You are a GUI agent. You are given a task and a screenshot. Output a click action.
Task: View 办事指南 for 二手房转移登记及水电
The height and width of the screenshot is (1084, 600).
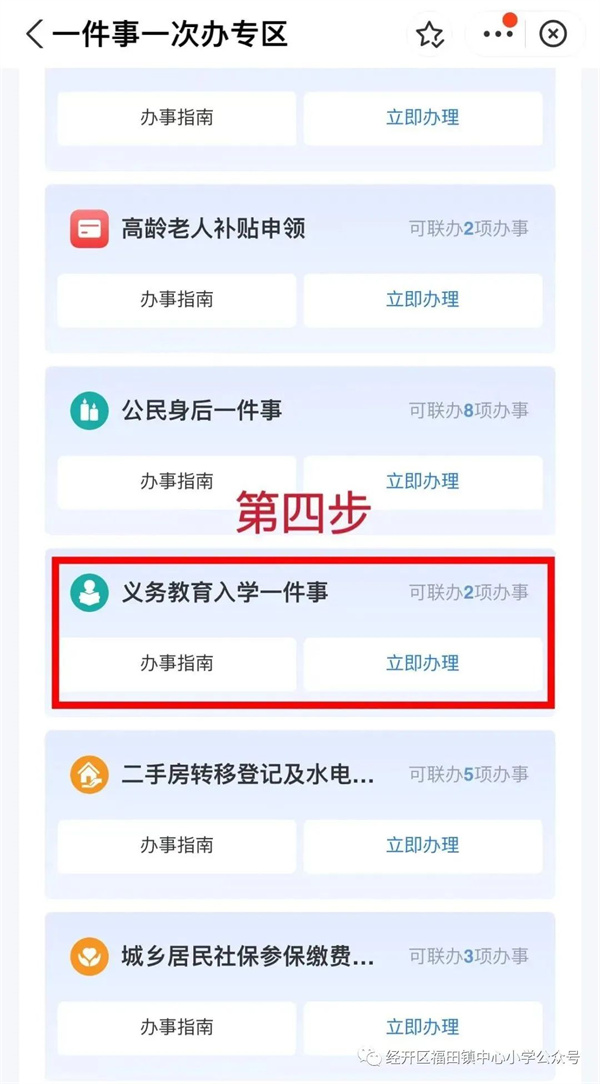pos(176,845)
